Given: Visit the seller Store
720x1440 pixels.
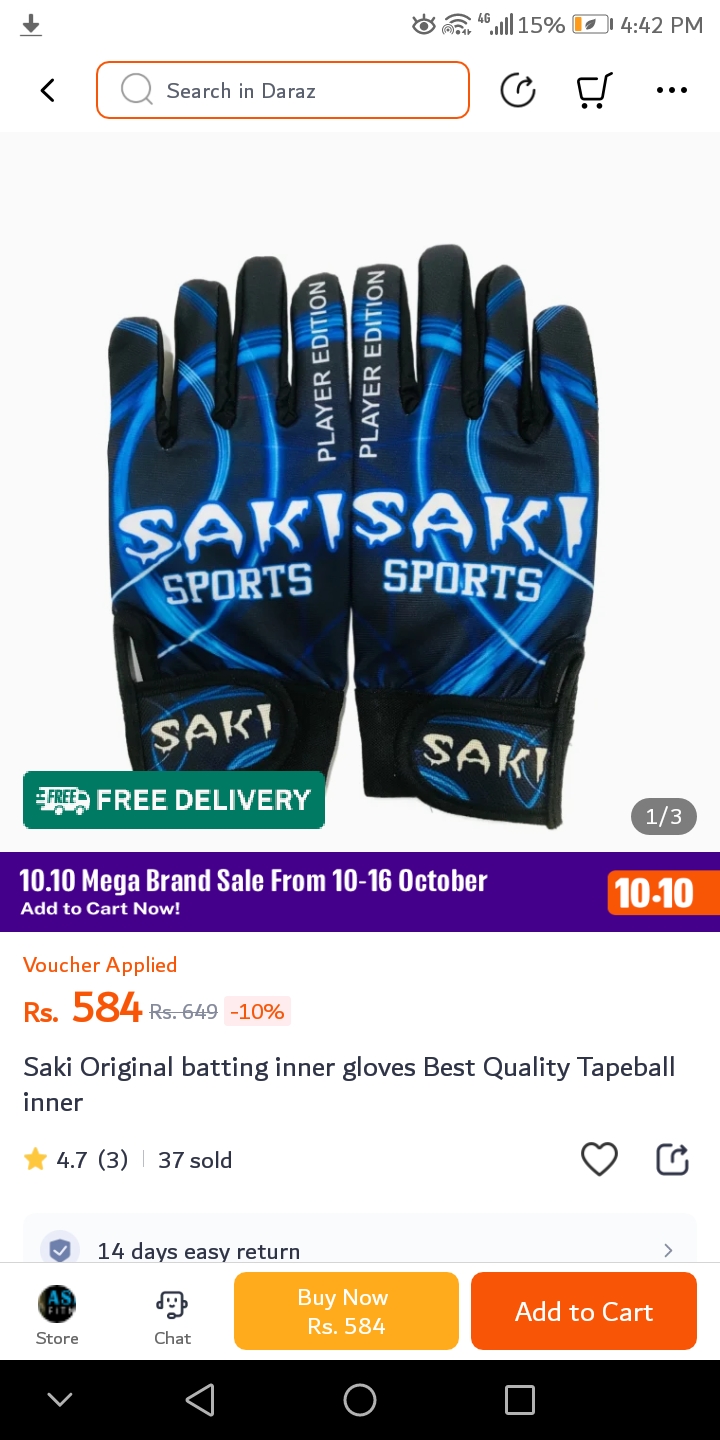Looking at the screenshot, I should click(x=57, y=1315).
